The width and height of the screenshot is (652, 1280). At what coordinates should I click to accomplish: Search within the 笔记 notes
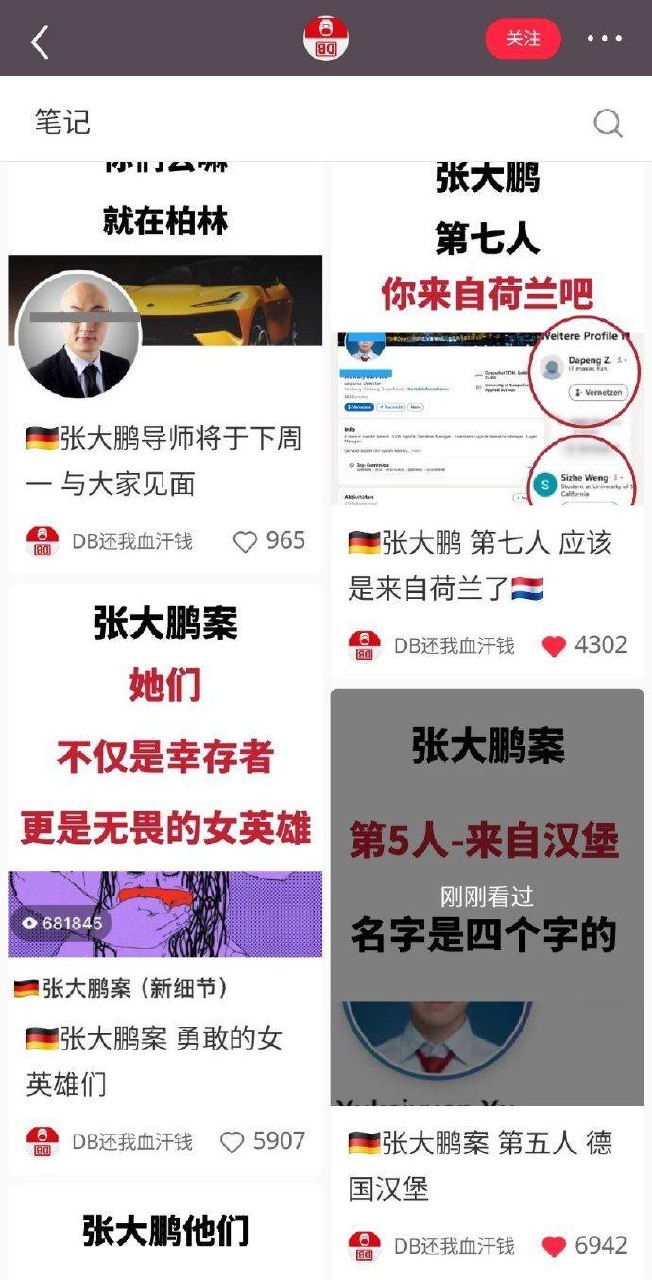coord(608,123)
